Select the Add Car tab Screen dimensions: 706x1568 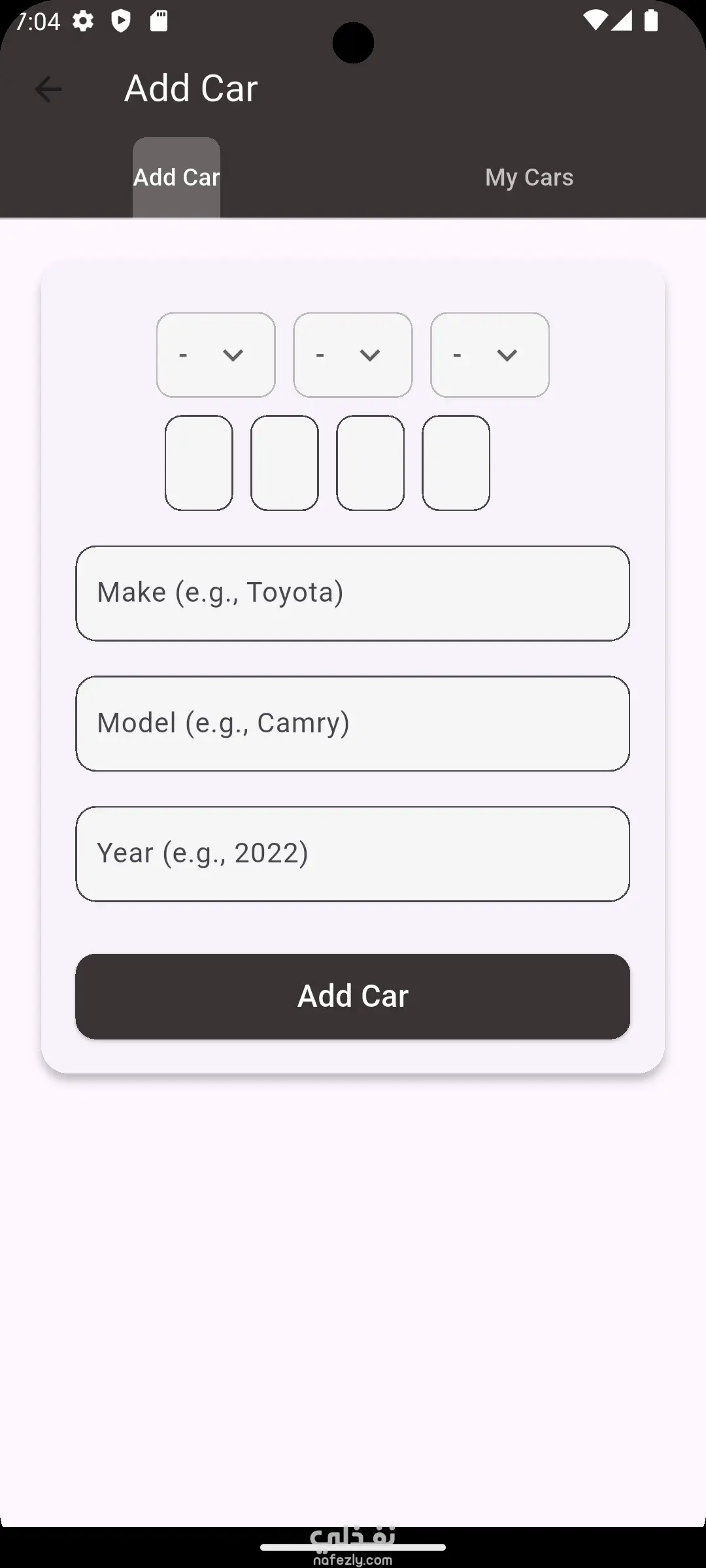click(176, 178)
